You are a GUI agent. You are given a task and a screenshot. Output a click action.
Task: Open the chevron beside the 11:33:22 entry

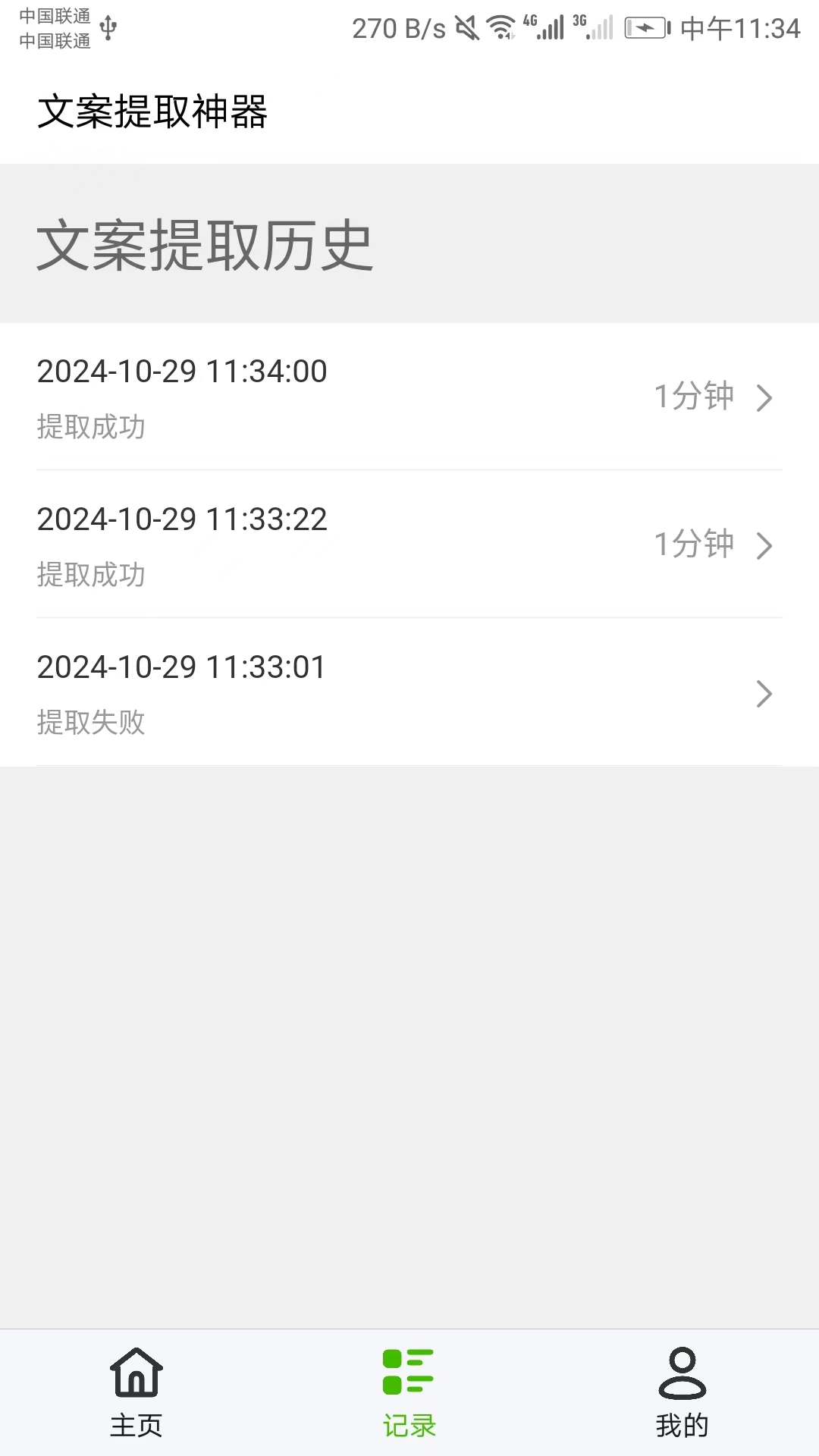pyautogui.click(x=766, y=544)
